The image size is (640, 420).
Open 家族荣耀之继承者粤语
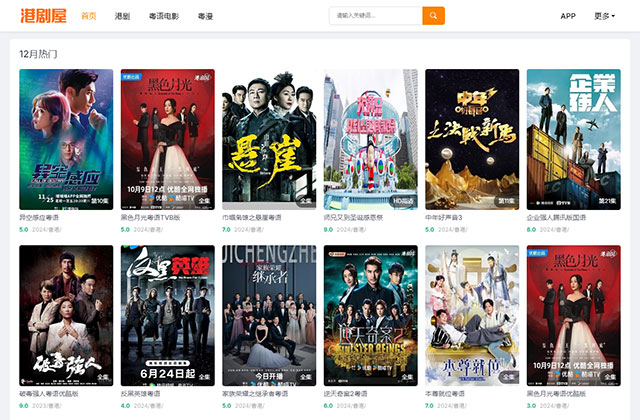269,315
